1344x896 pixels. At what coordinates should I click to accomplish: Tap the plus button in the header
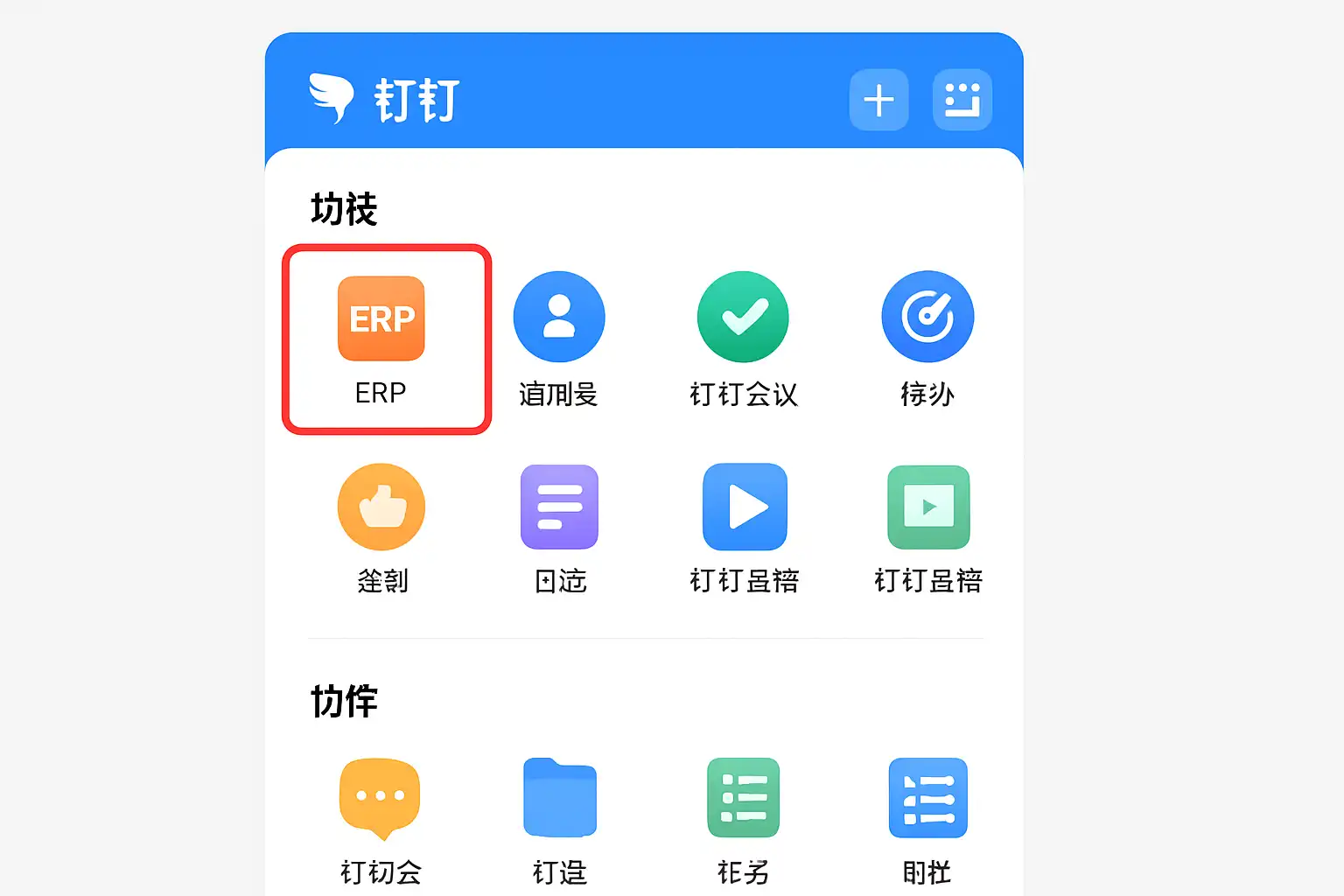tap(878, 100)
